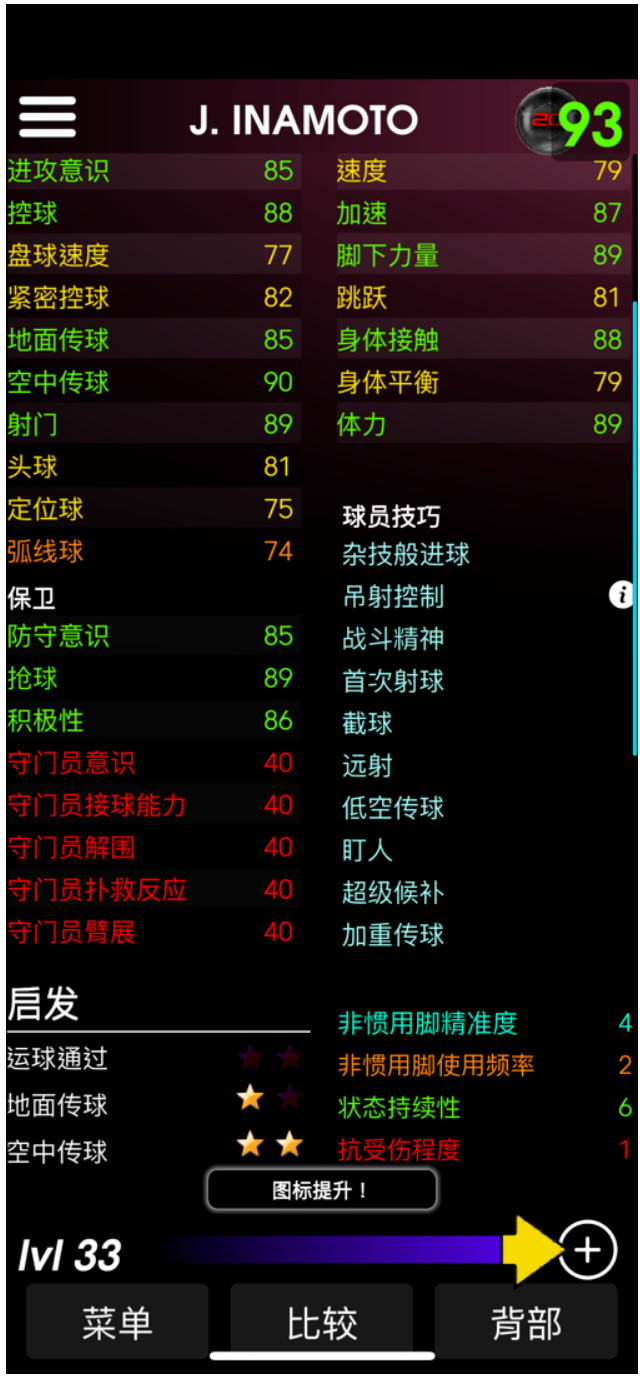
Task: Open the hamburger menu at top left
Action: (47, 118)
